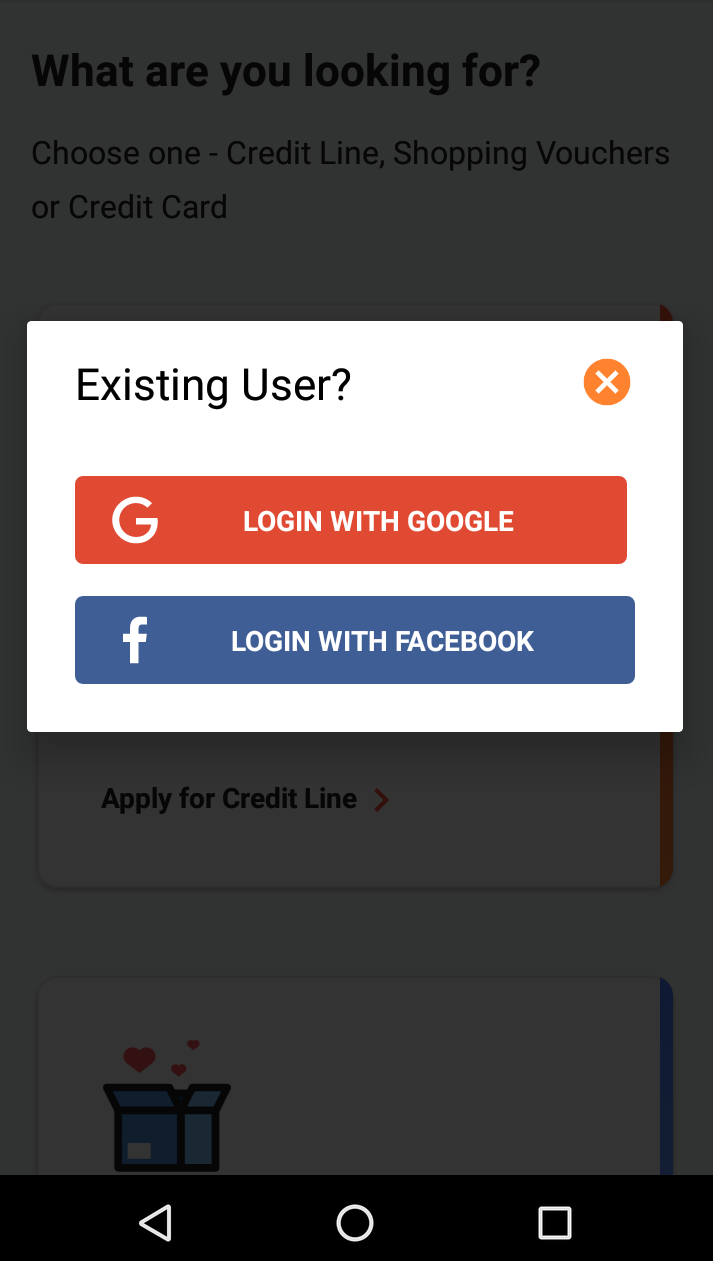Viewport: 713px width, 1261px height.
Task: Log in with Facebook
Action: (355, 640)
